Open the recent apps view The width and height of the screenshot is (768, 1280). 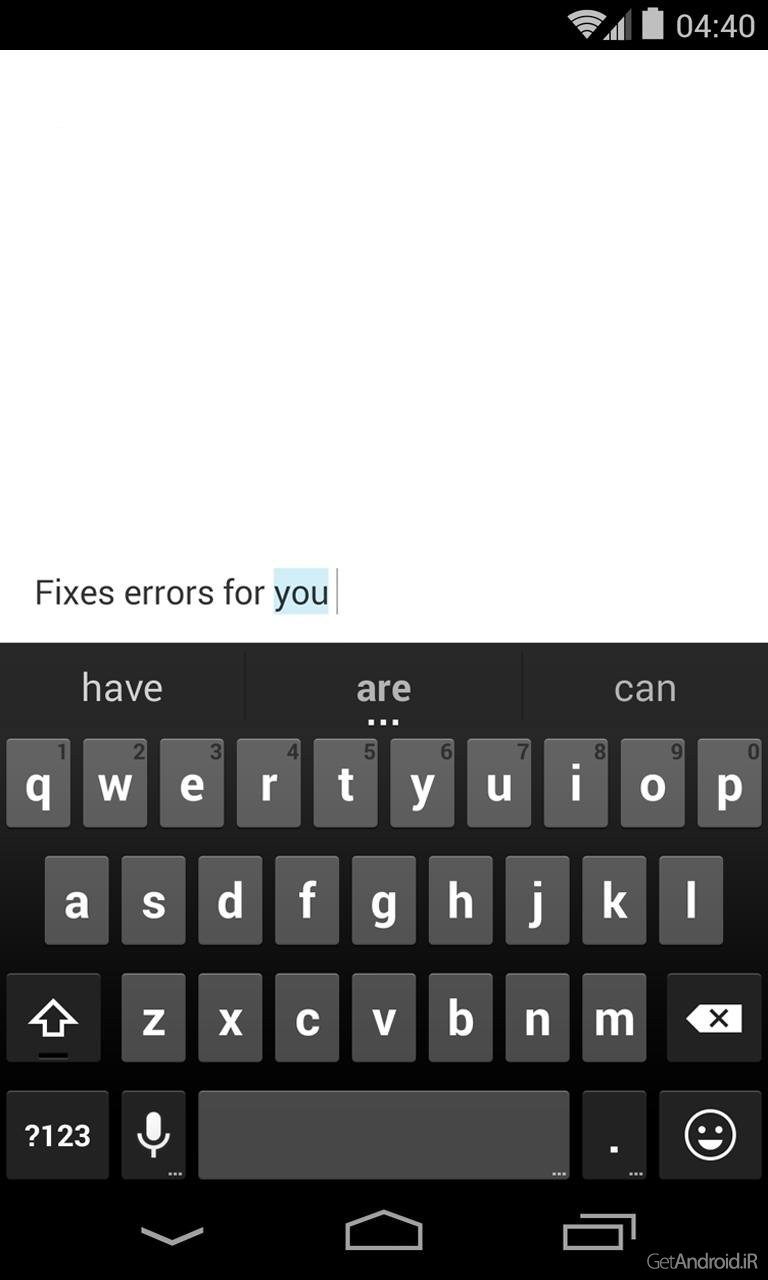point(599,1232)
